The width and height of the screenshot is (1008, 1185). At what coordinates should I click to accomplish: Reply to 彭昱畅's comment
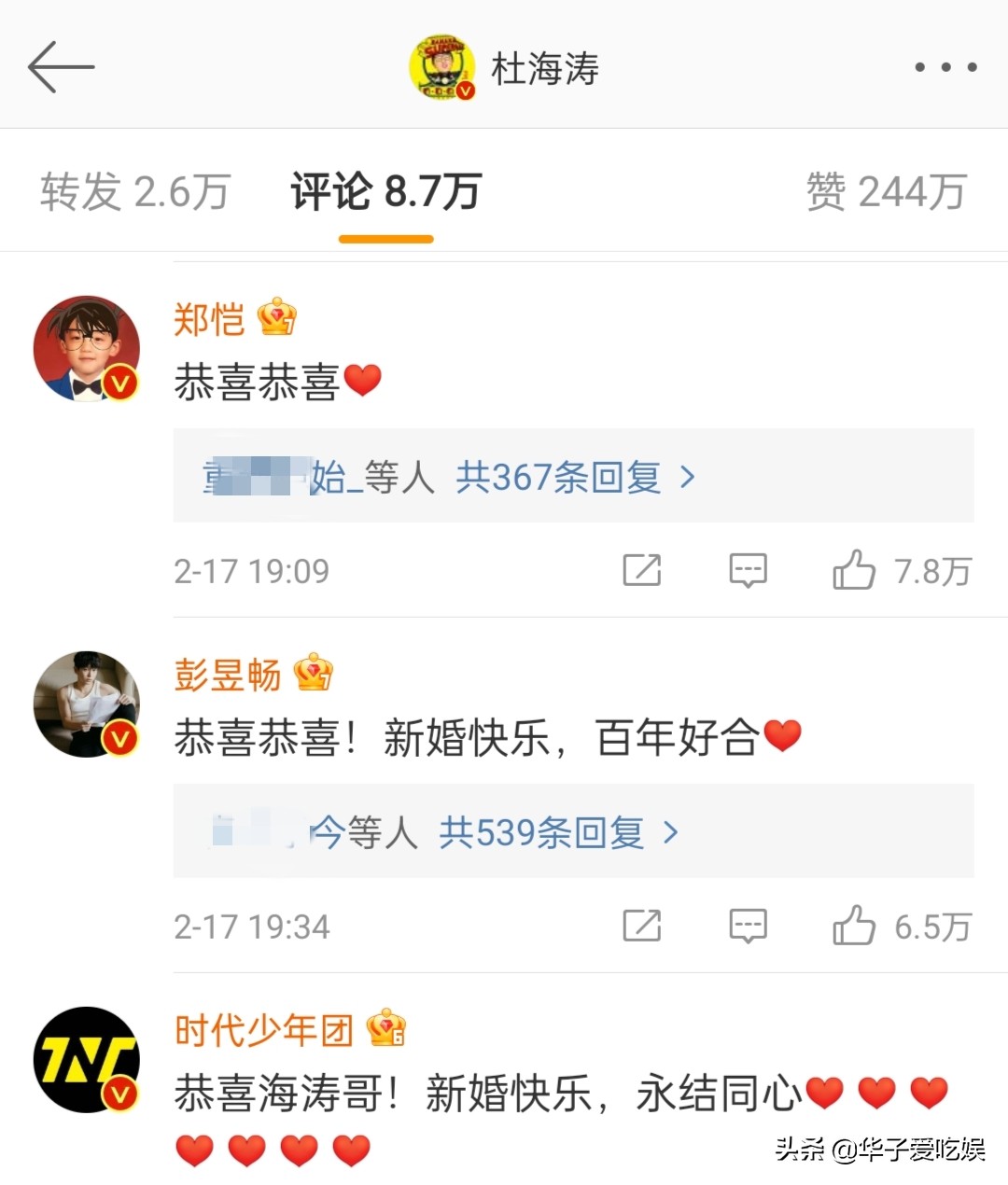pos(748,926)
